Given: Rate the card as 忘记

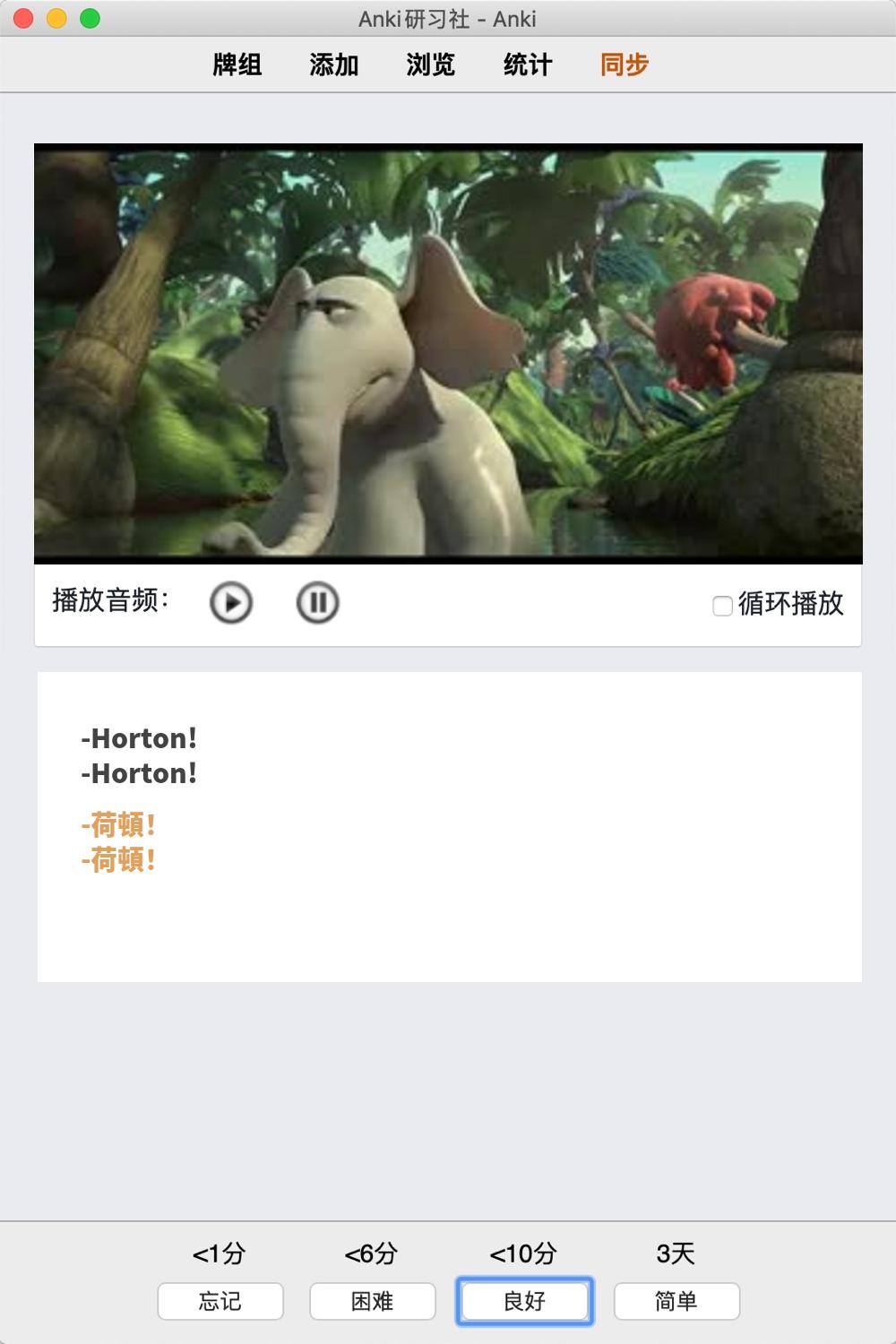Looking at the screenshot, I should (220, 1301).
